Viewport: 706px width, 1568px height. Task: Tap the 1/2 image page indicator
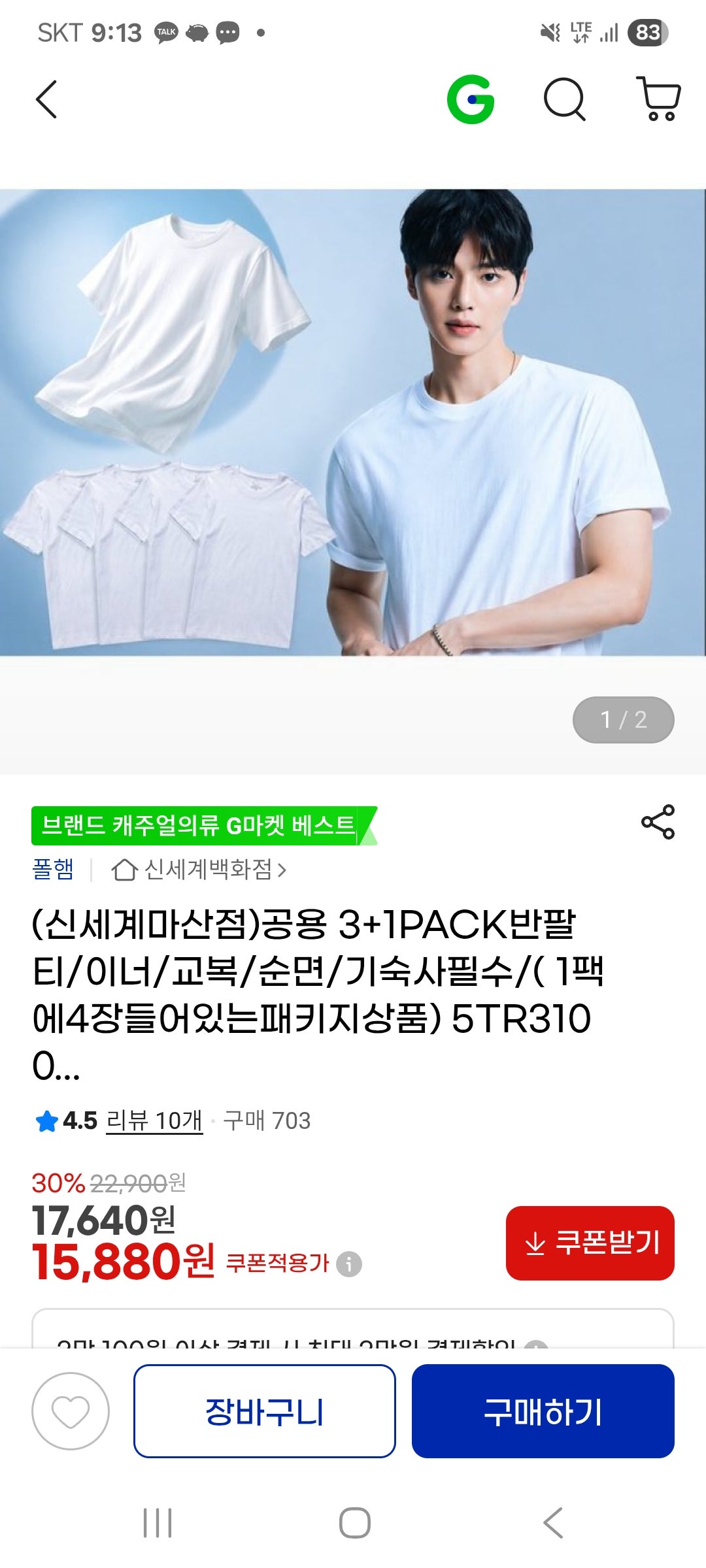tap(623, 720)
